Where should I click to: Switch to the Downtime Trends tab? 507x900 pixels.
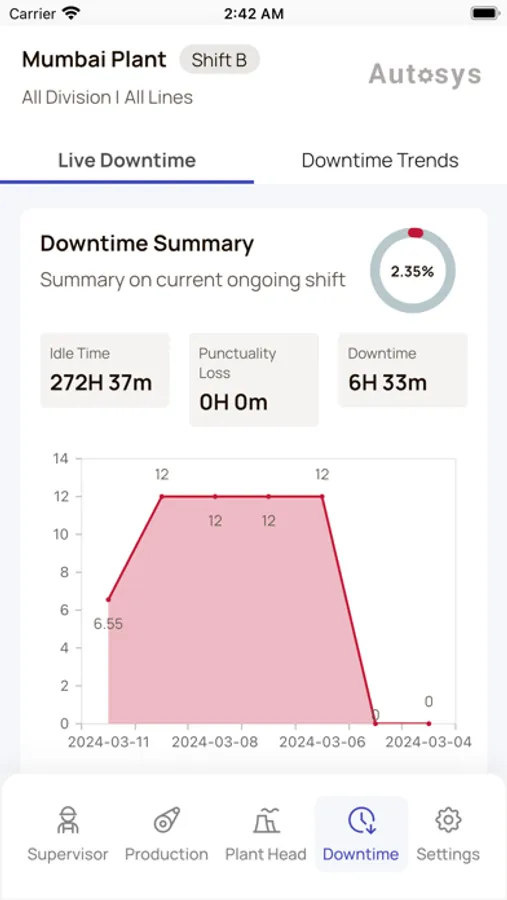click(380, 160)
